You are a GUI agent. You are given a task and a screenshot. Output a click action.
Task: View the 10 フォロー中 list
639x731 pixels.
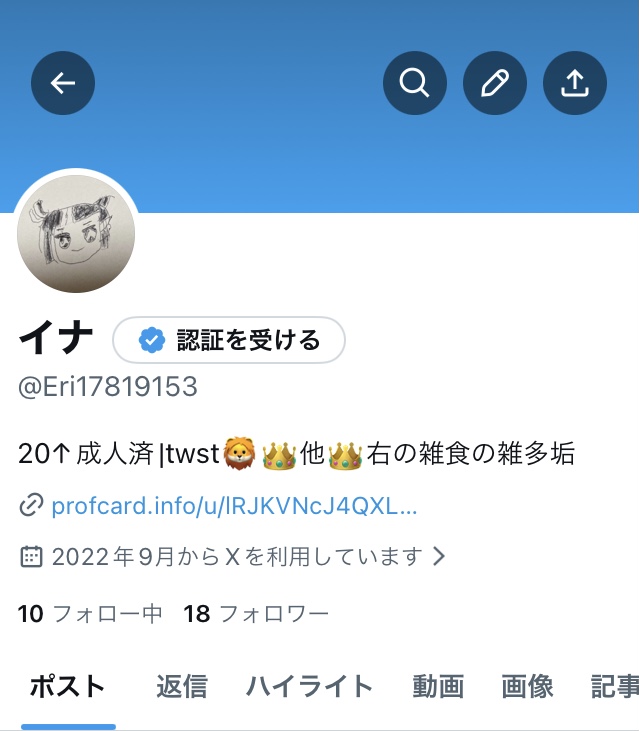90,613
